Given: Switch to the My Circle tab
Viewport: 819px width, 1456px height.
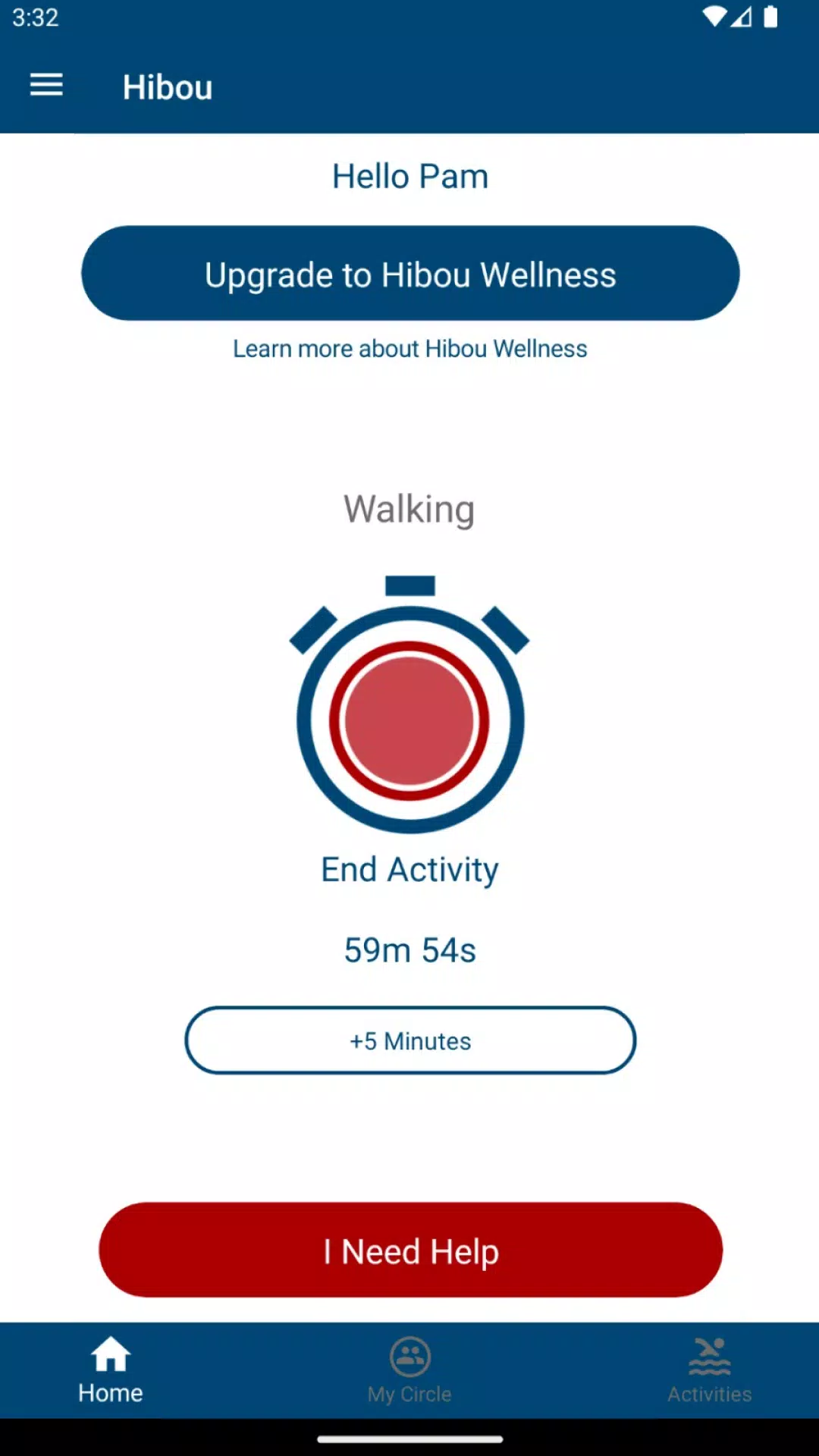Looking at the screenshot, I should click(410, 1371).
